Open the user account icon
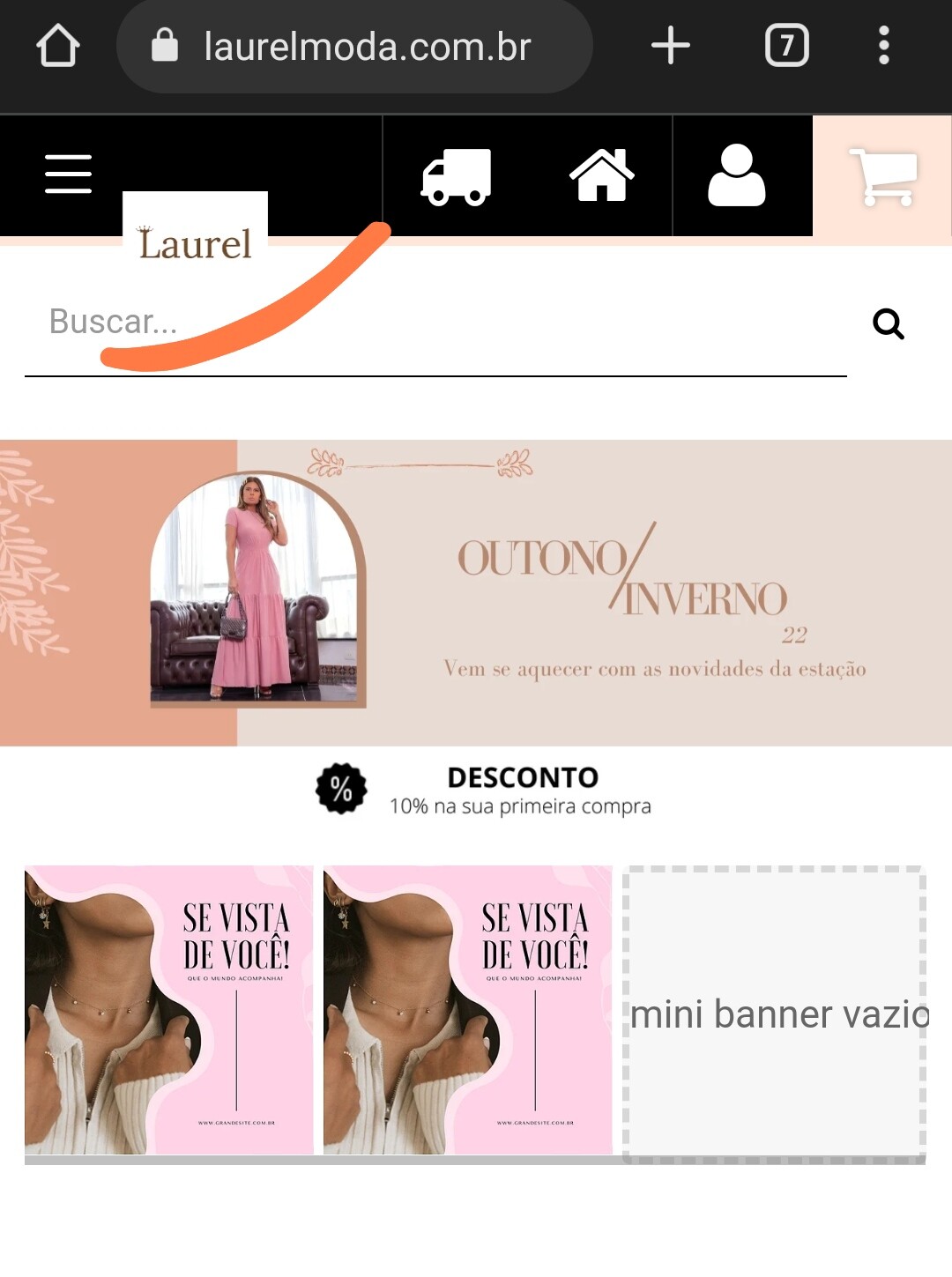 pyautogui.click(x=736, y=175)
